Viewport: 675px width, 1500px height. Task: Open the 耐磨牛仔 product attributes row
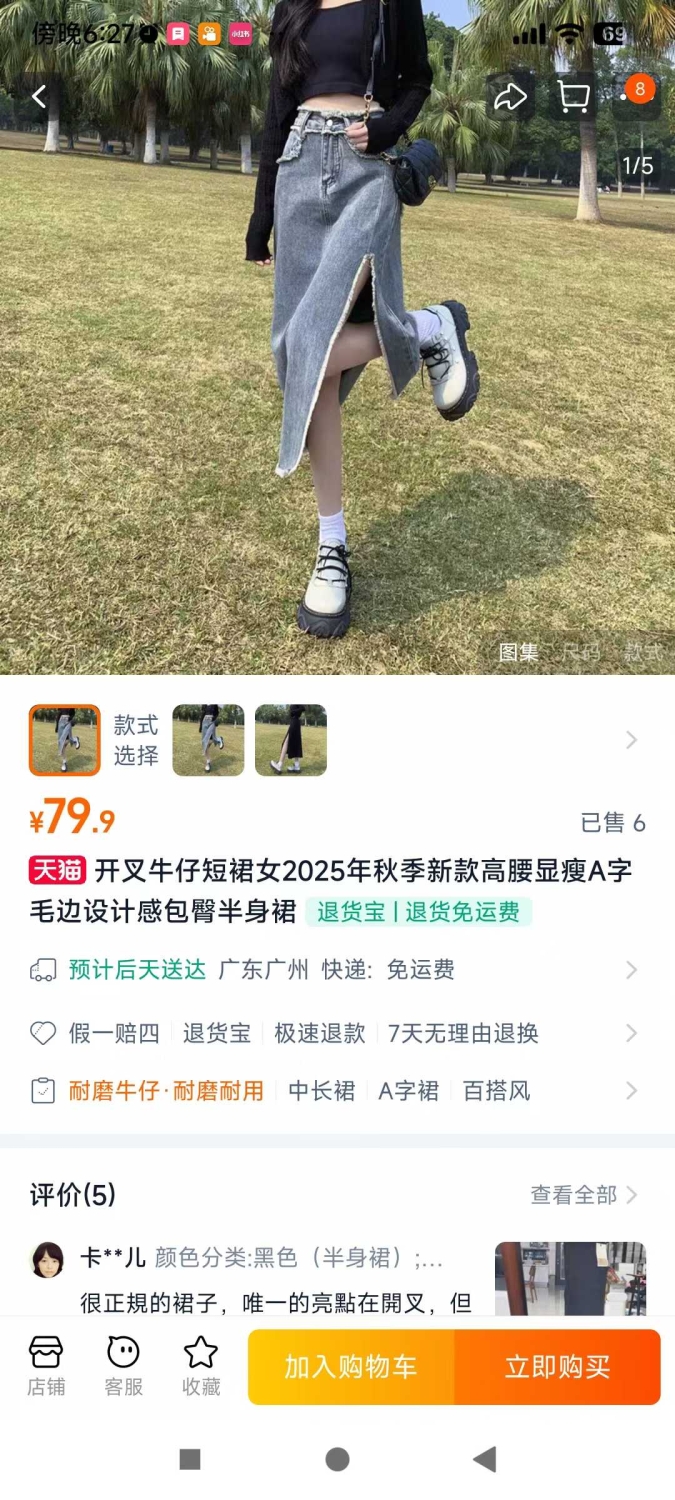(x=337, y=1091)
